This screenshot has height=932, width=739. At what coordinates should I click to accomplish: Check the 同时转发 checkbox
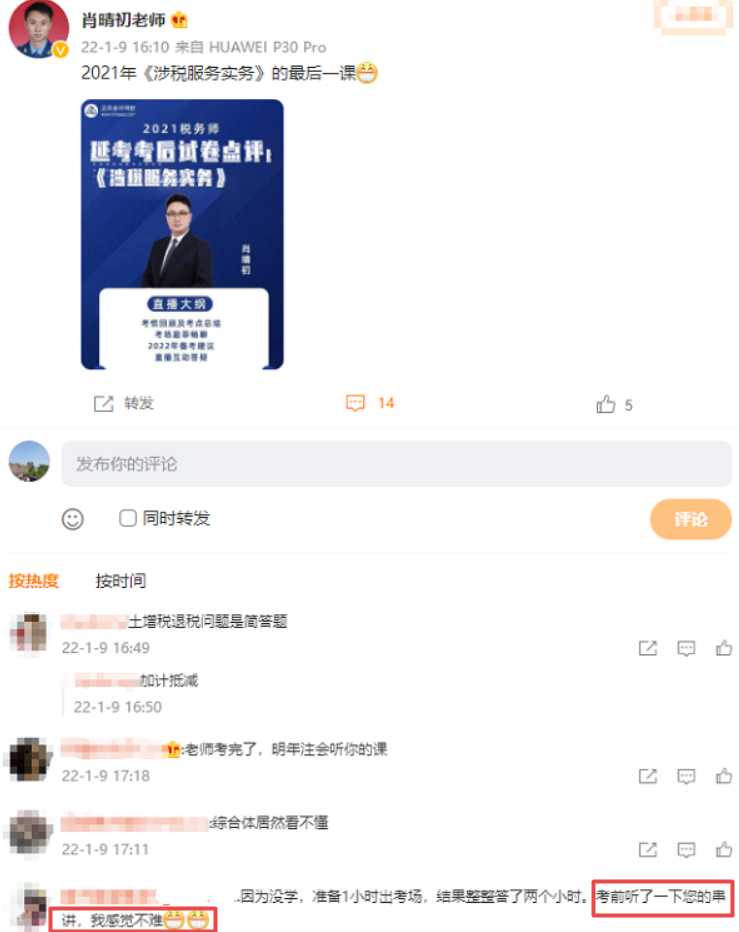127,518
